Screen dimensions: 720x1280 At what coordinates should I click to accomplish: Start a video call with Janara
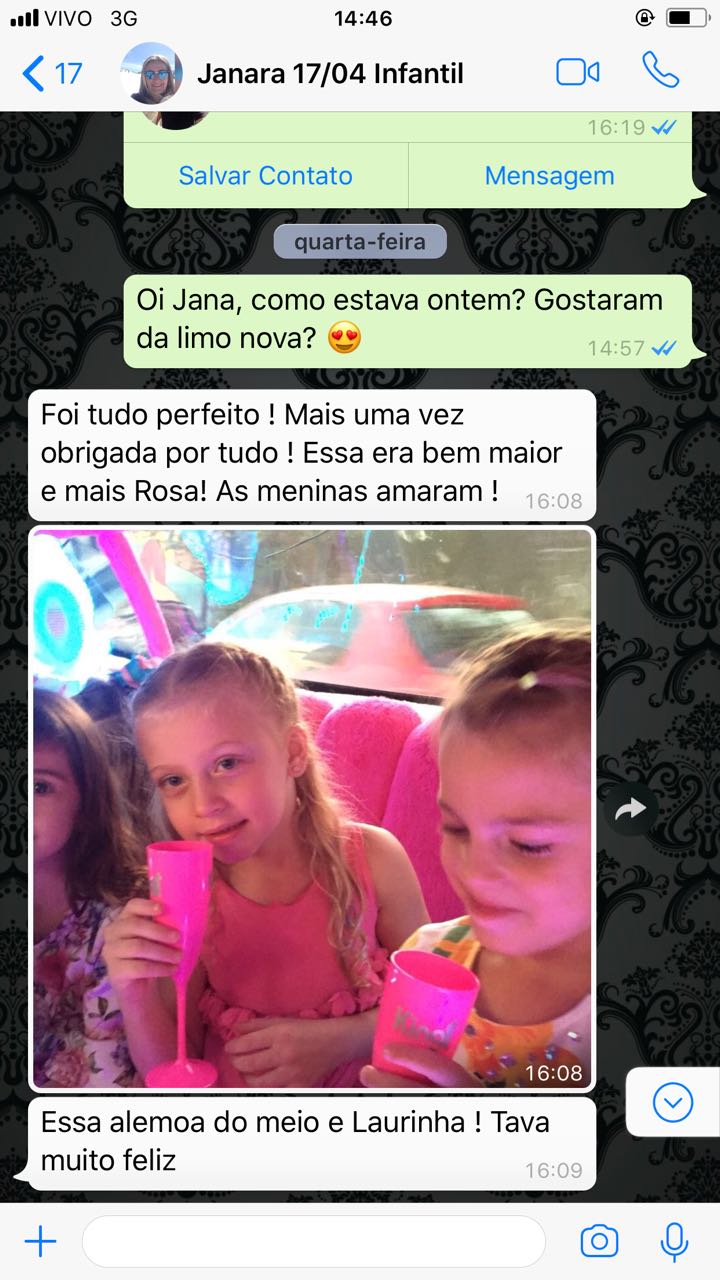tap(577, 73)
